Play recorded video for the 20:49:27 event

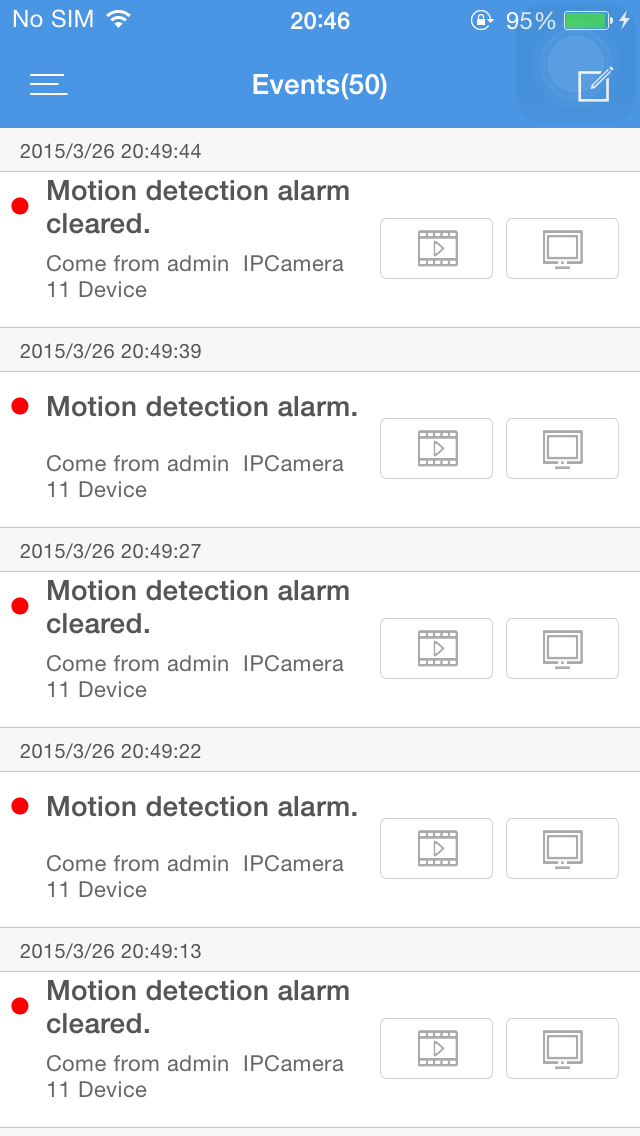tap(437, 648)
